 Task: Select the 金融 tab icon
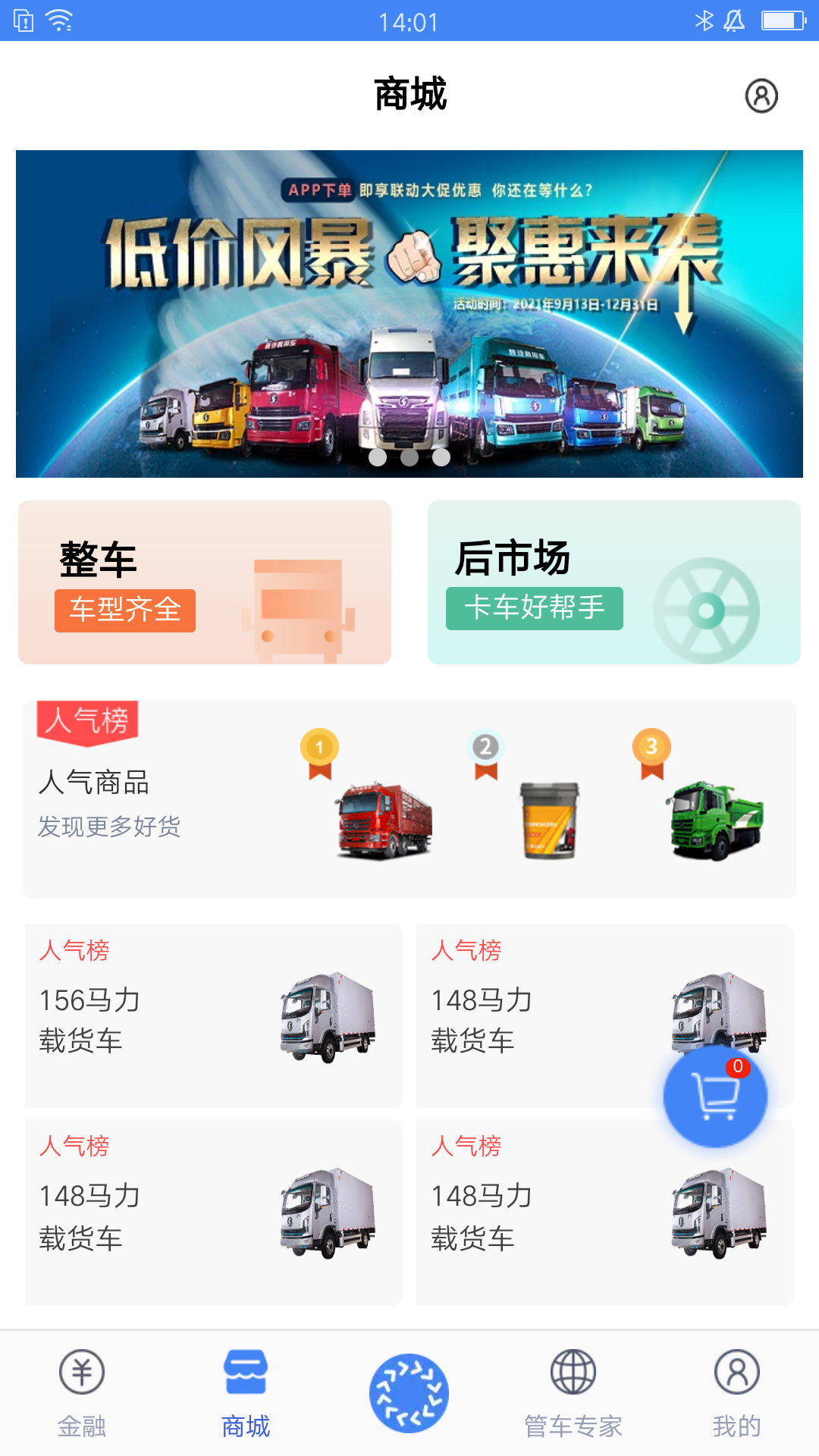pyautogui.click(x=82, y=1373)
